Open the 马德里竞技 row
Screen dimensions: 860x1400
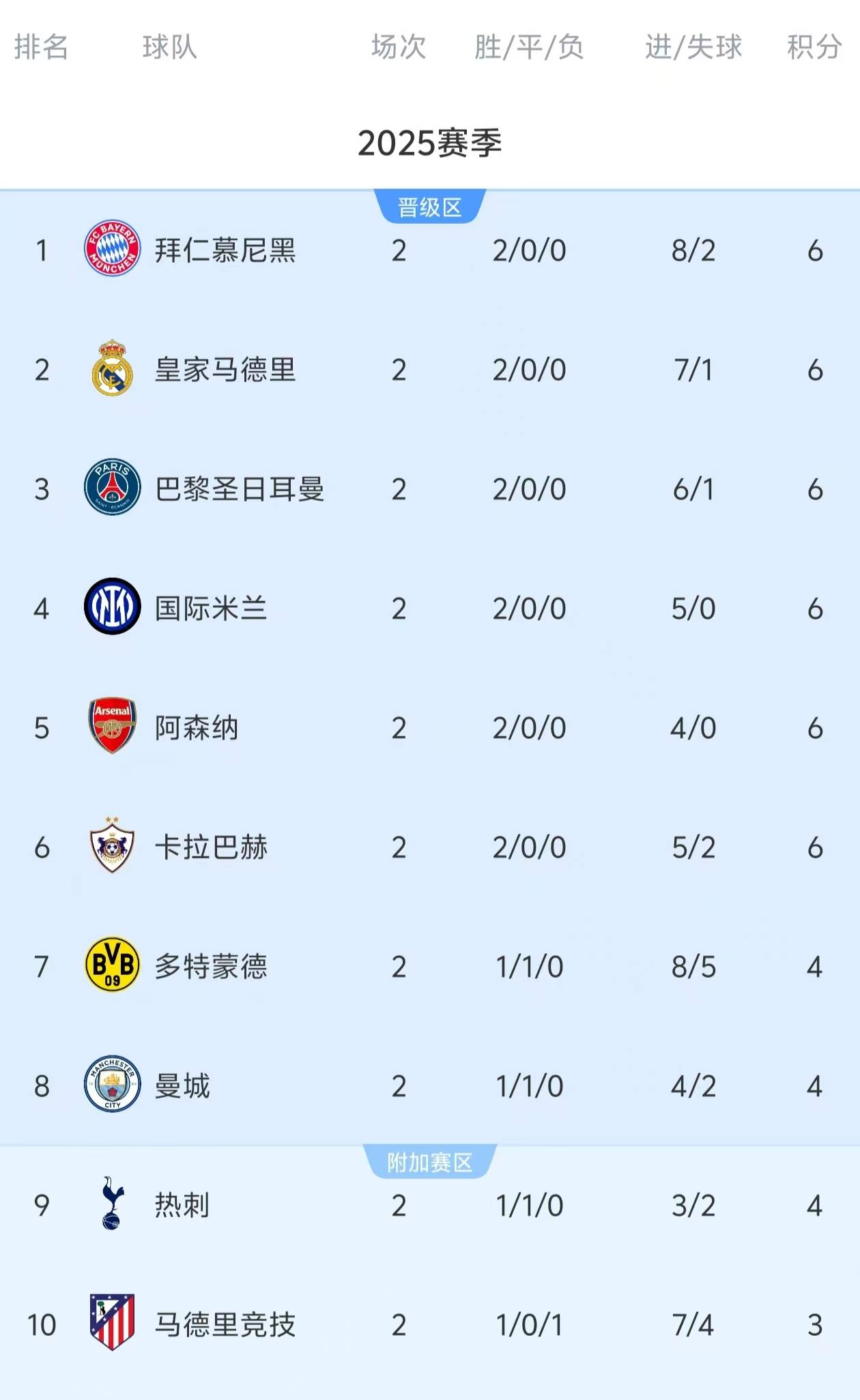tap(430, 1324)
